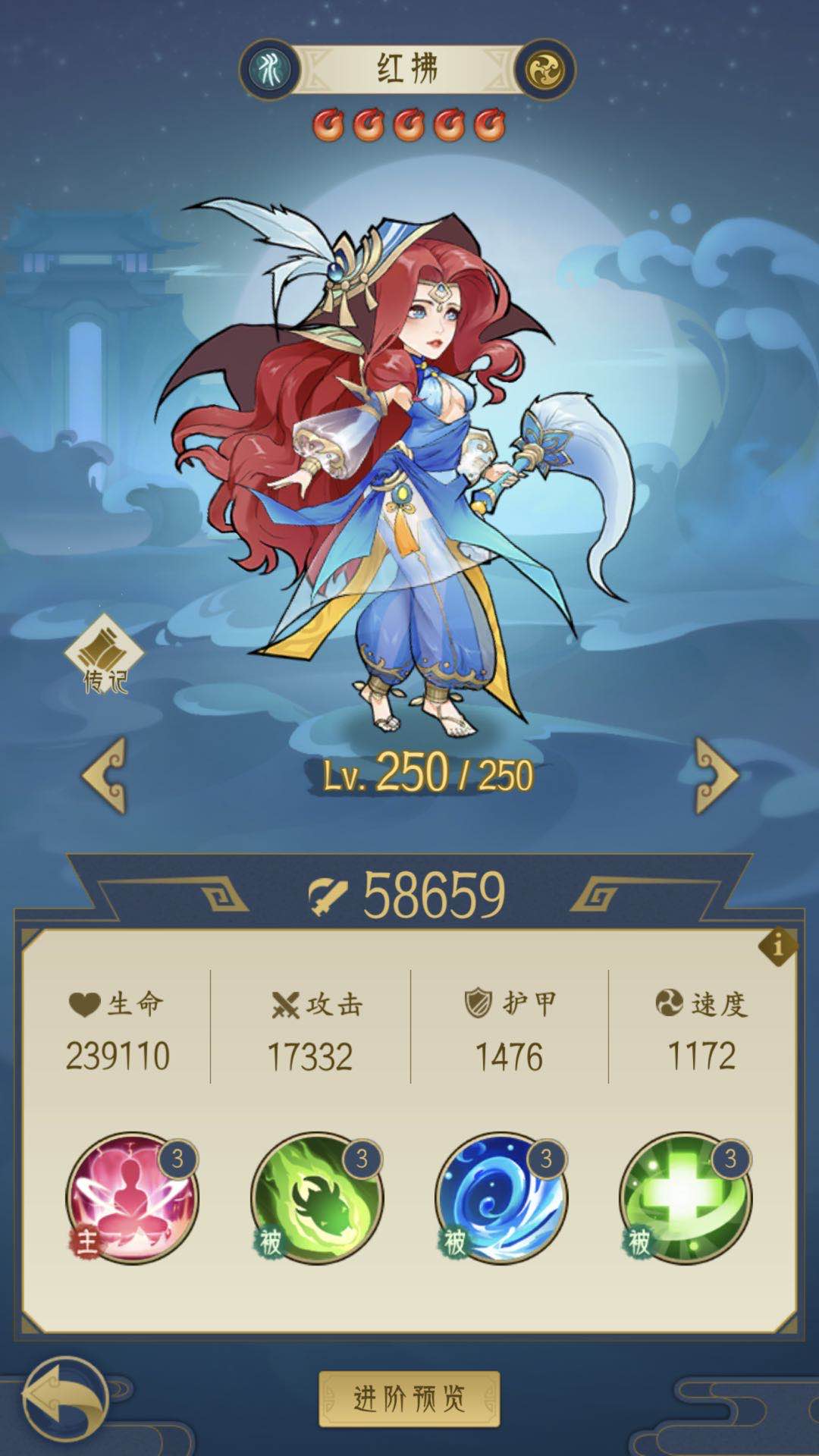Viewport: 819px width, 1456px height.
Task: Switch to the previous hero
Action: point(105,775)
